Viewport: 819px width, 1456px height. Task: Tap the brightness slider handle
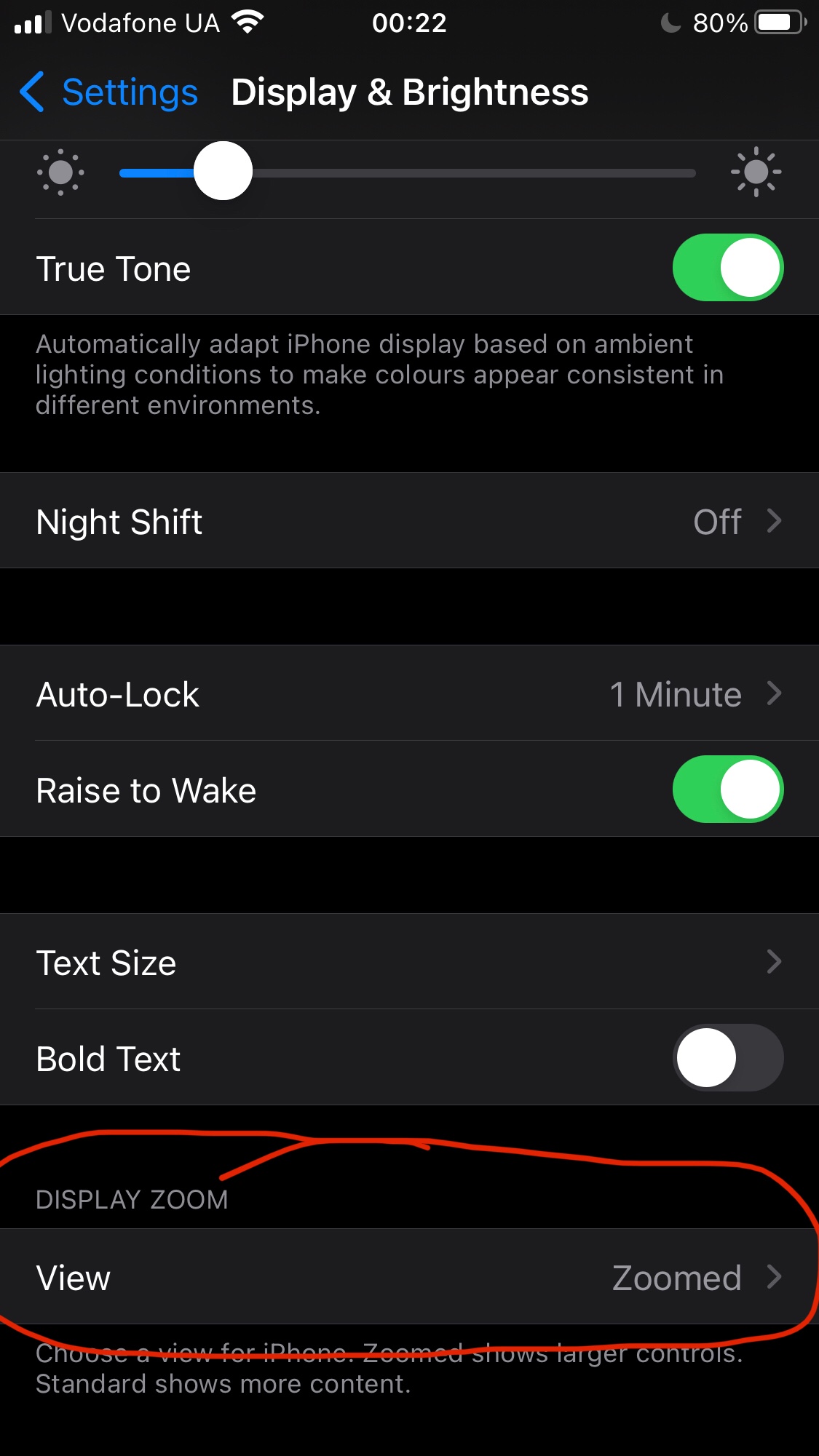223,171
